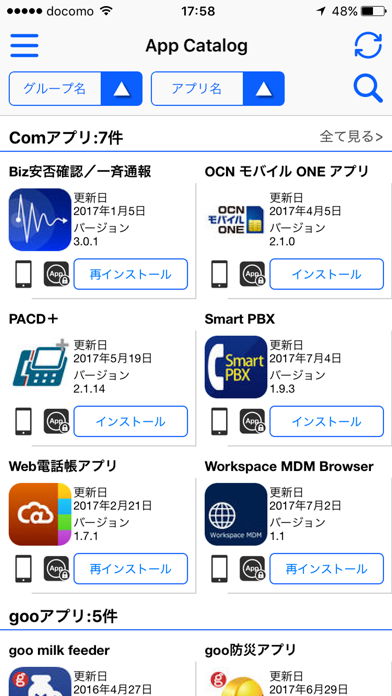Install Smart PBX

pyautogui.click(x=326, y=421)
